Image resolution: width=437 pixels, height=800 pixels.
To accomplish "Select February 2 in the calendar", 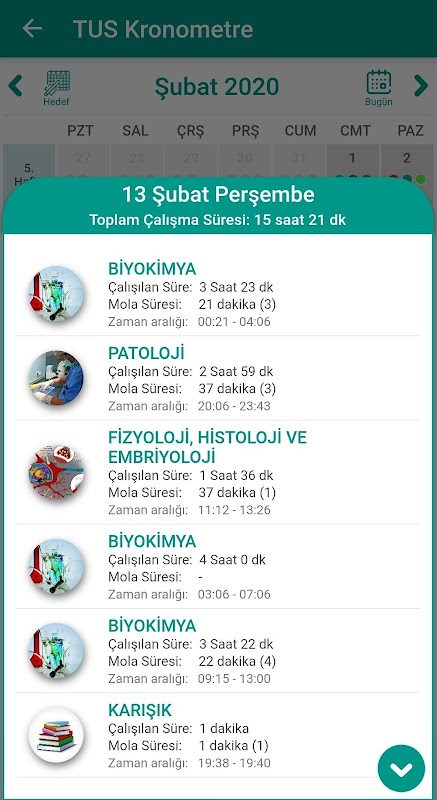I will (406, 161).
